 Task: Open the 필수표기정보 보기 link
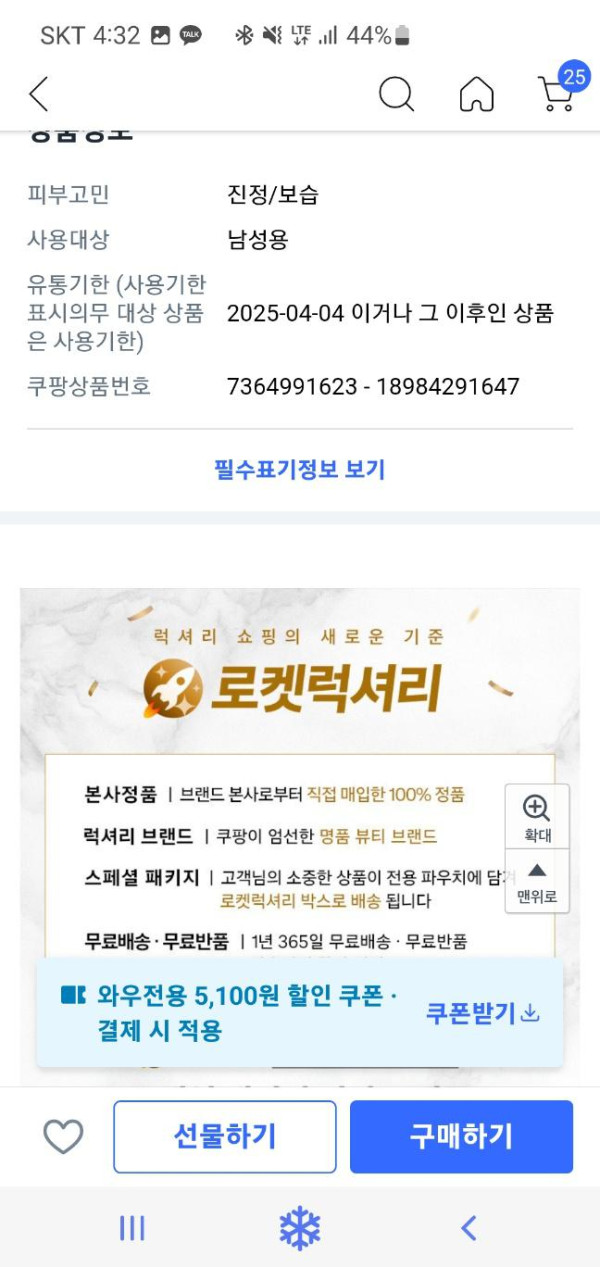299,469
